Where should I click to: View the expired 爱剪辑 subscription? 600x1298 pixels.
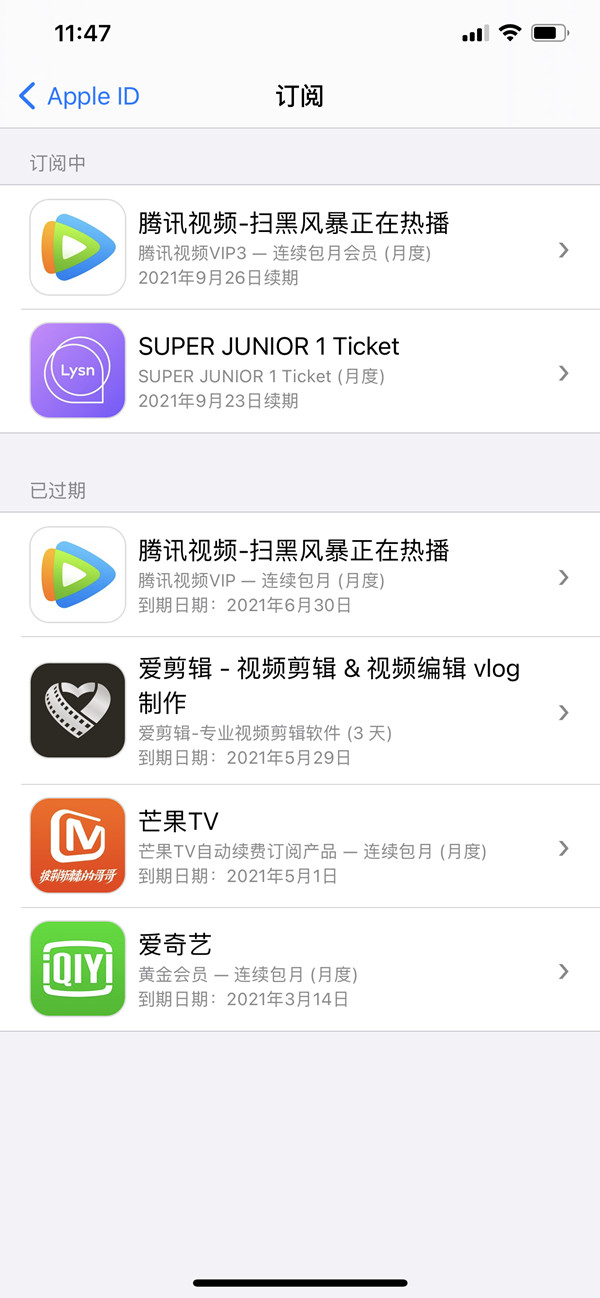(x=300, y=711)
